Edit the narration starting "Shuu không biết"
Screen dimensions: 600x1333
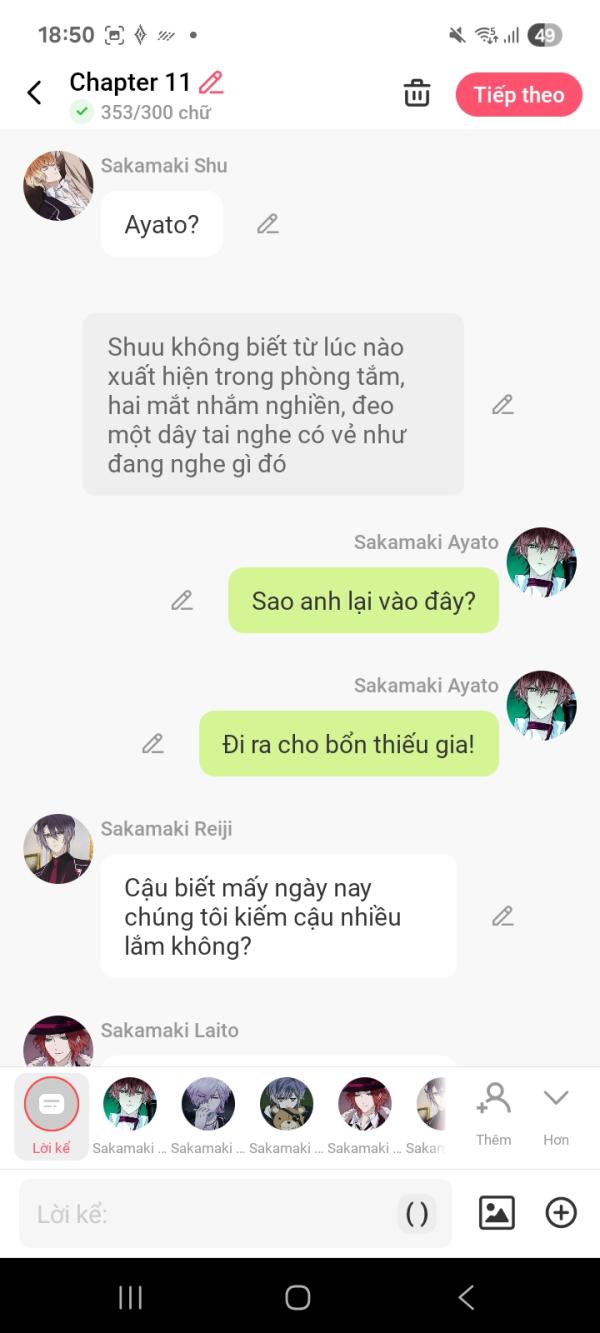click(502, 404)
